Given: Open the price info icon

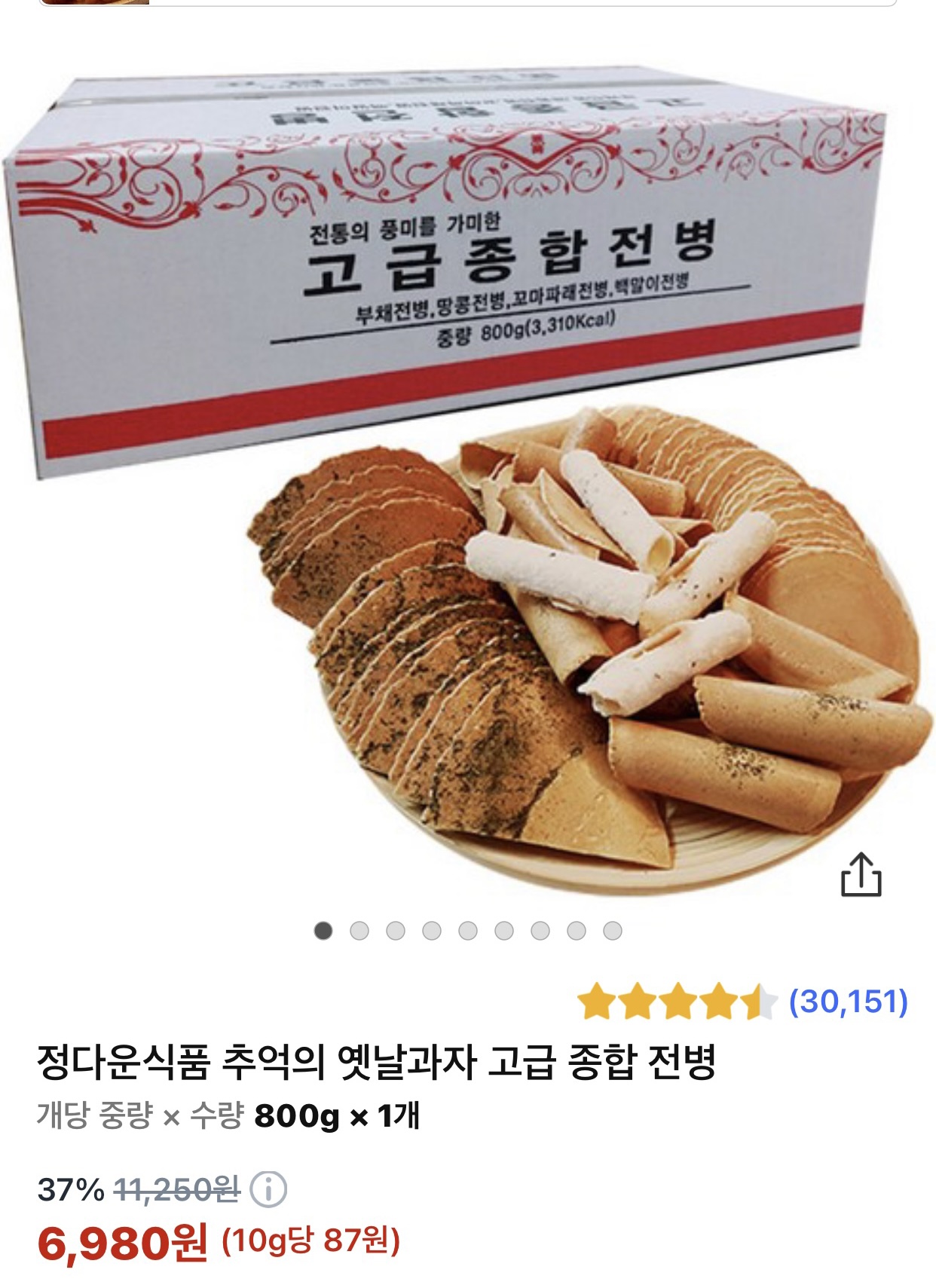Looking at the screenshot, I should (268, 1190).
